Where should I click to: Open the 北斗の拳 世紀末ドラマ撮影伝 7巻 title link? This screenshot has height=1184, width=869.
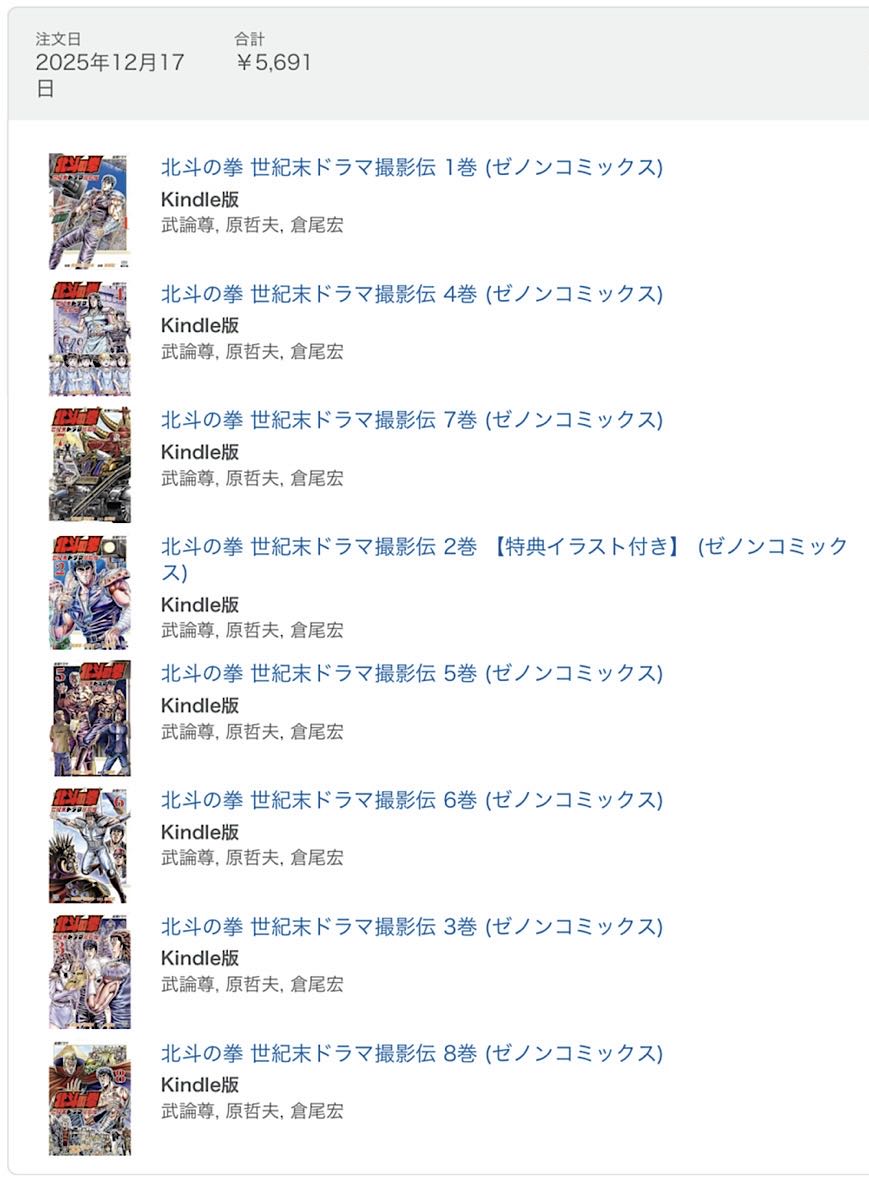click(411, 420)
